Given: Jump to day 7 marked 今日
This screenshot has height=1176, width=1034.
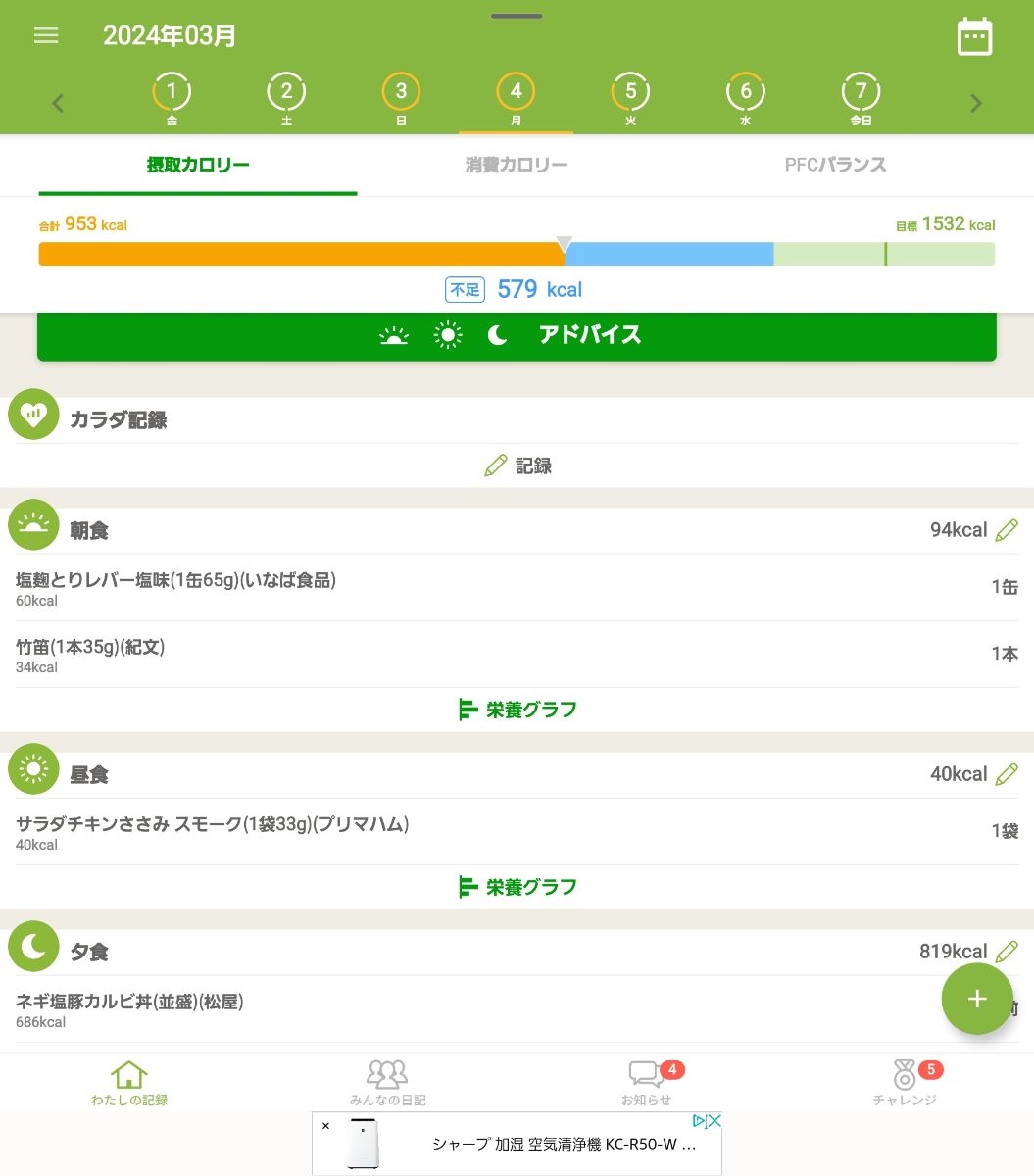Looking at the screenshot, I should (x=861, y=98).
